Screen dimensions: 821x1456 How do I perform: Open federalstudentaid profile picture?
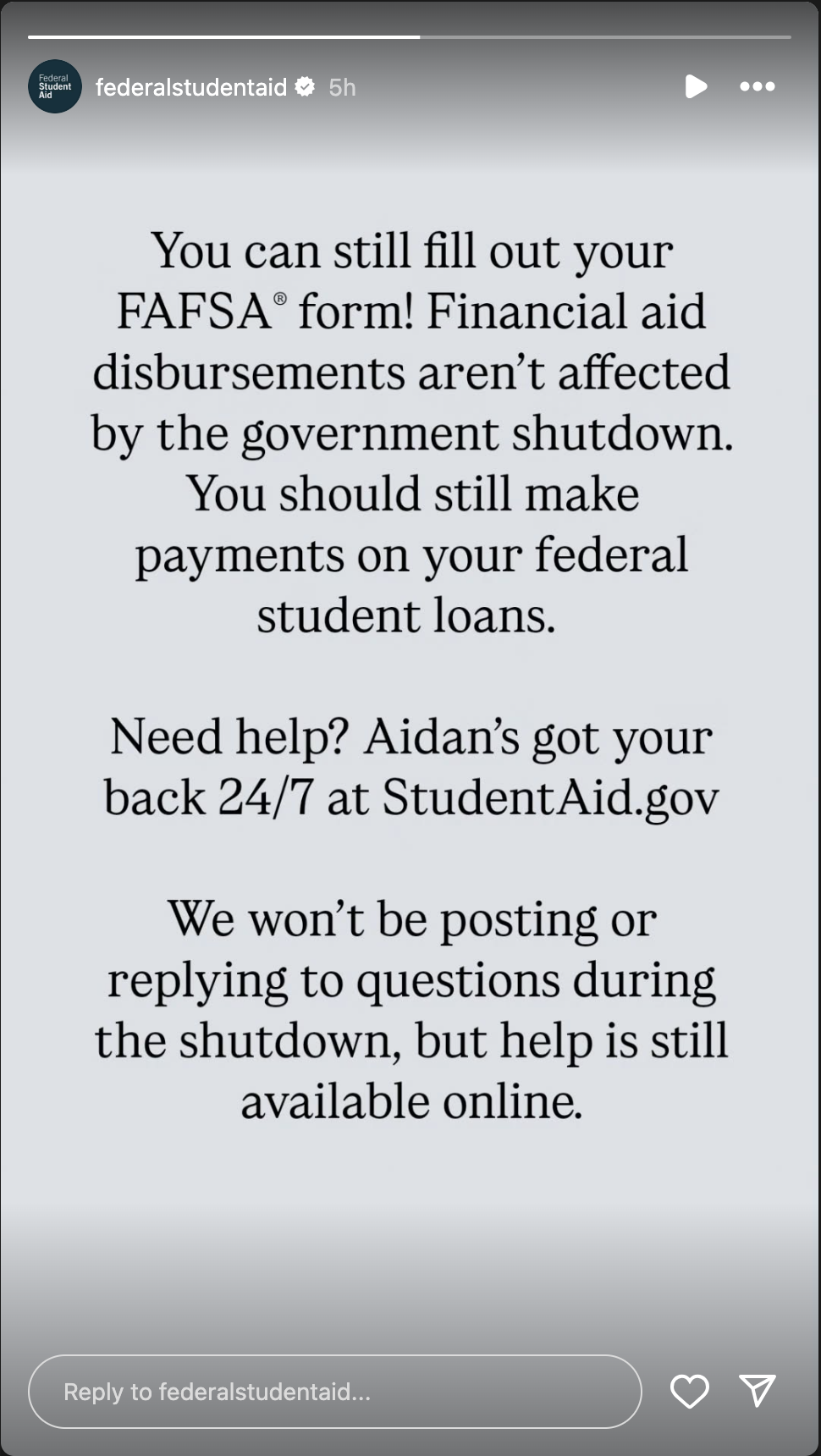click(x=55, y=86)
